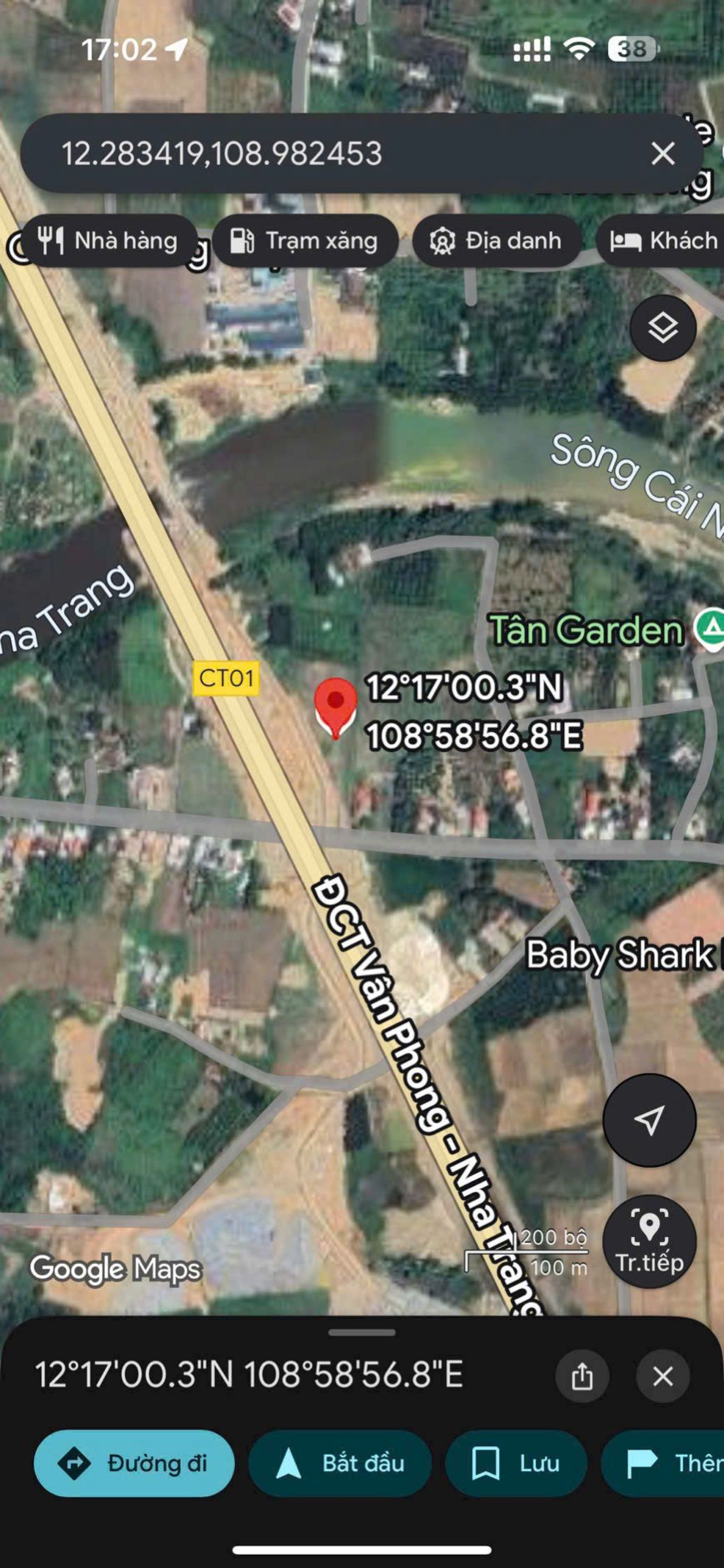Save this location with Lưu
Viewport: 724px width, 1568px height.
516,1463
